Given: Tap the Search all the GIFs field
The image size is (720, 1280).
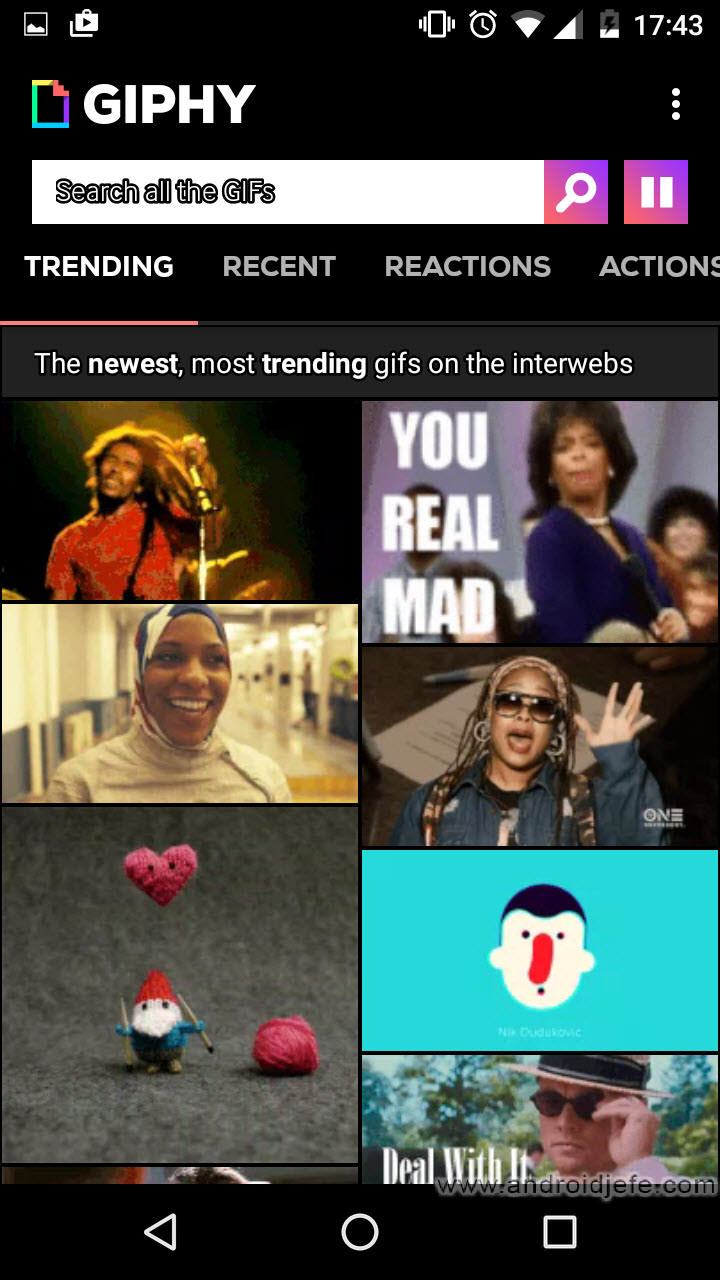Looking at the screenshot, I should pos(288,192).
